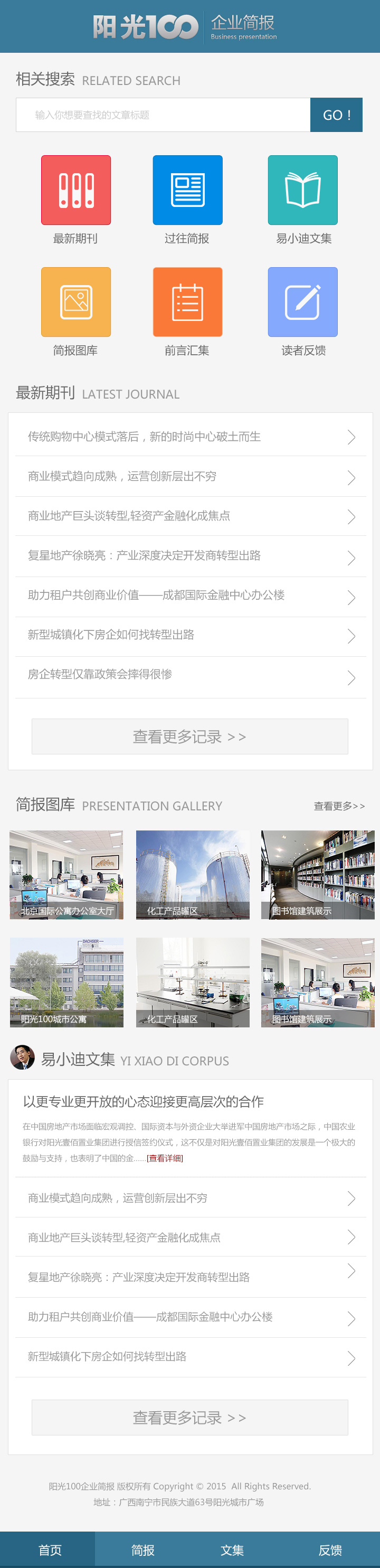Open 过往简报 blue icon tile

187,190
